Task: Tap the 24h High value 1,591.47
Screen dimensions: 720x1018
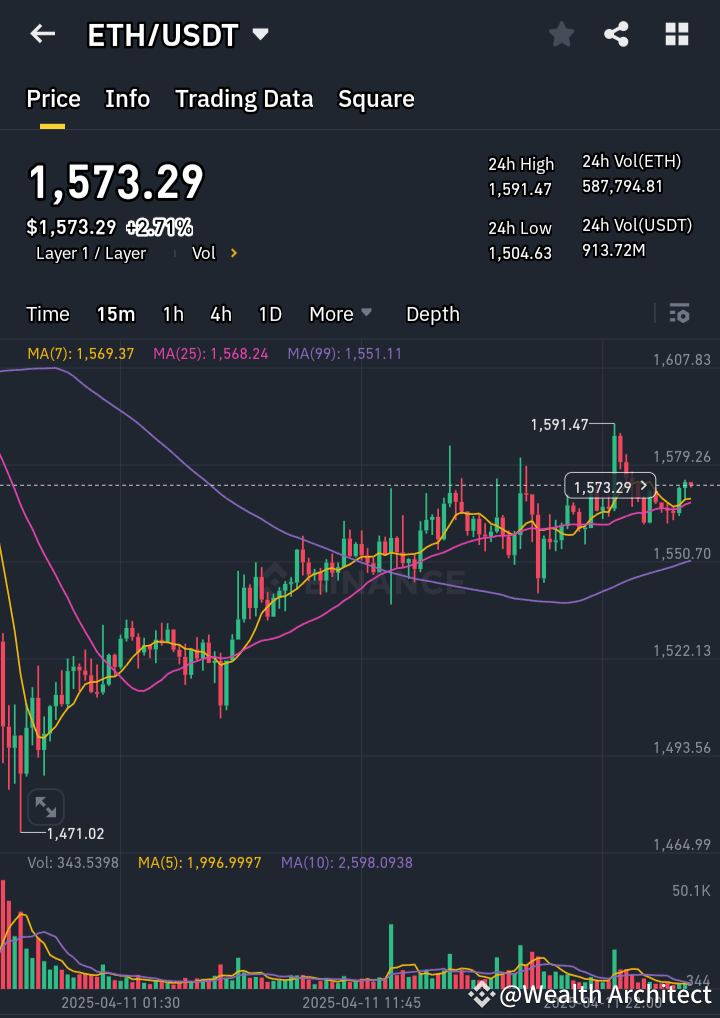Action: coord(520,186)
